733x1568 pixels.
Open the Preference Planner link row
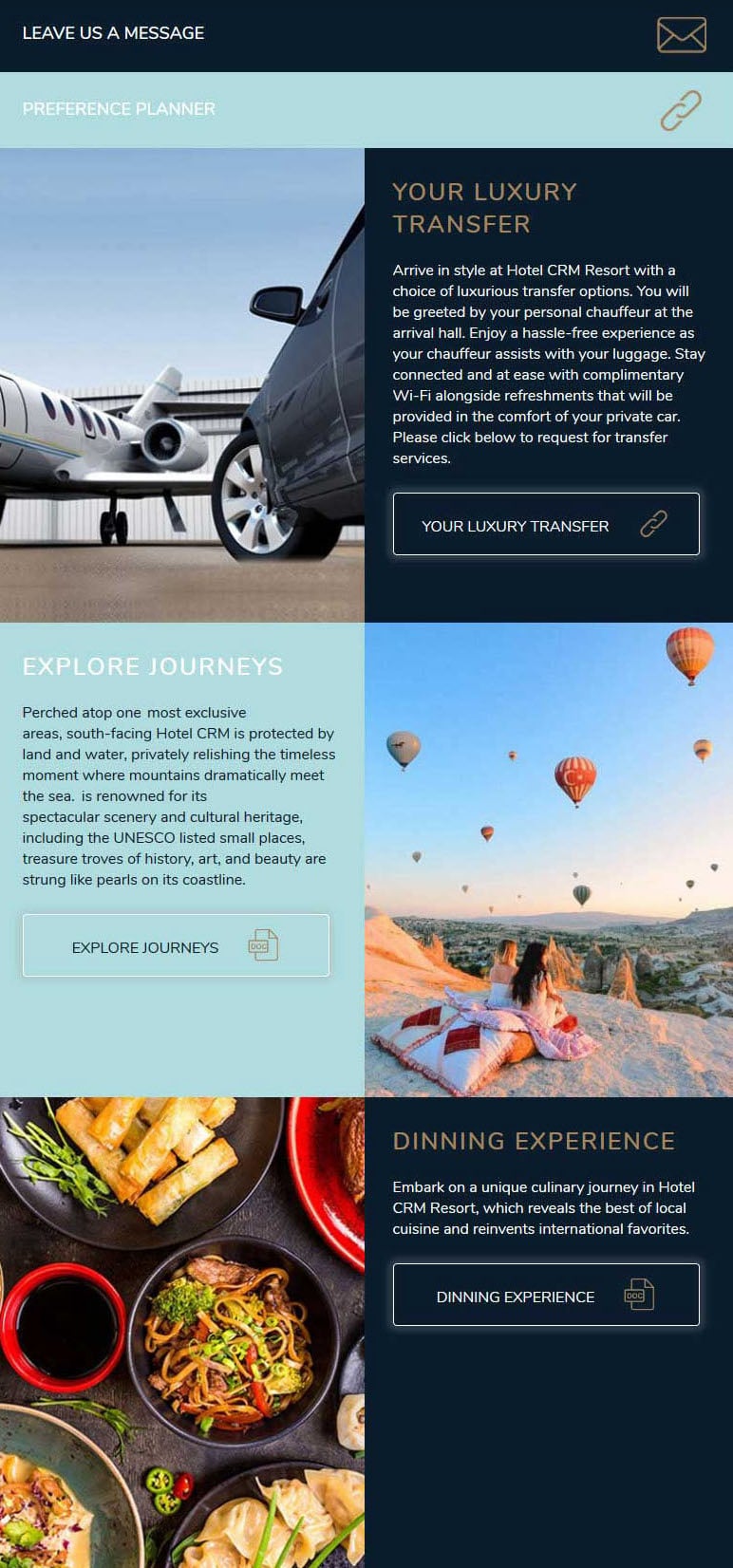(366, 109)
